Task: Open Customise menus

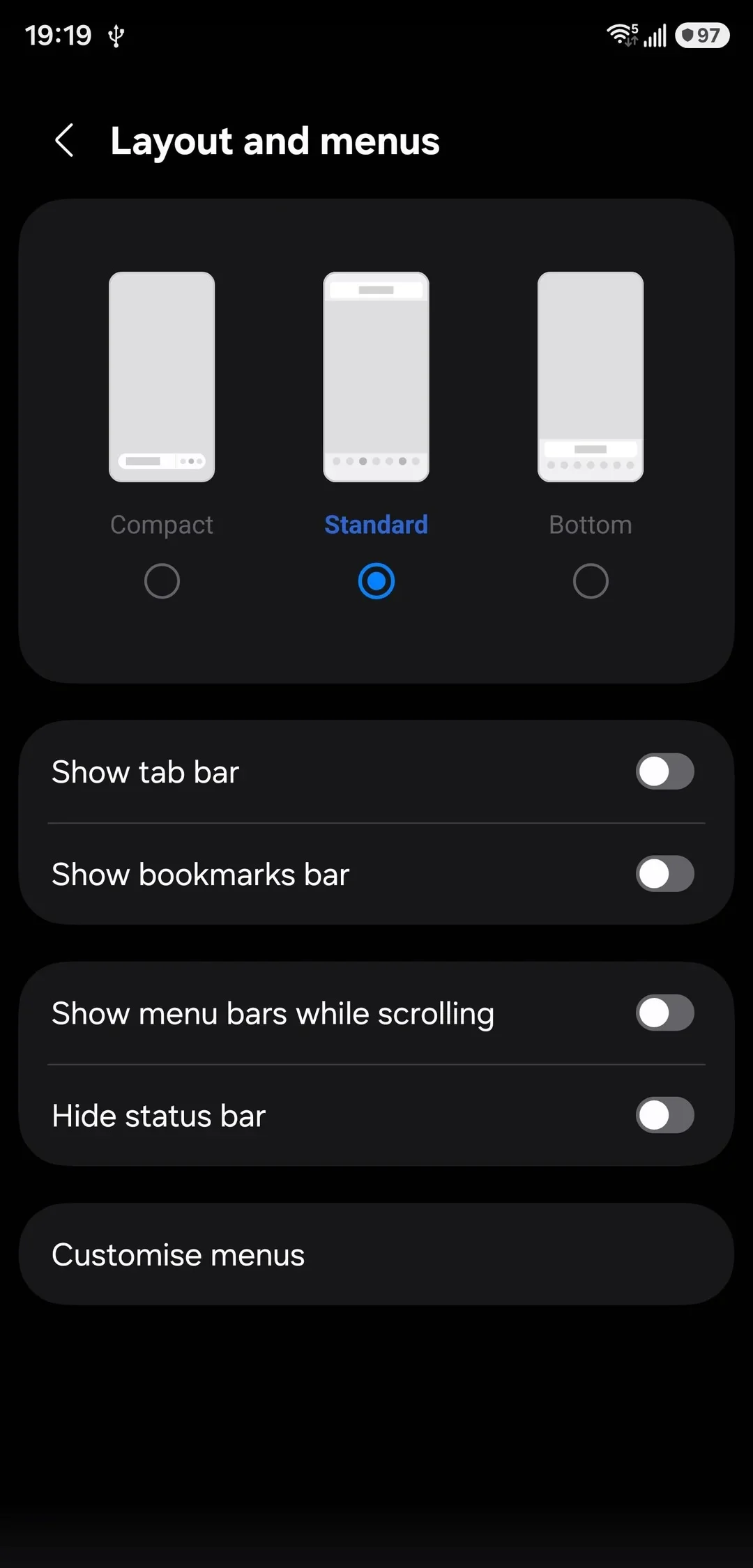Action: 376,1254
